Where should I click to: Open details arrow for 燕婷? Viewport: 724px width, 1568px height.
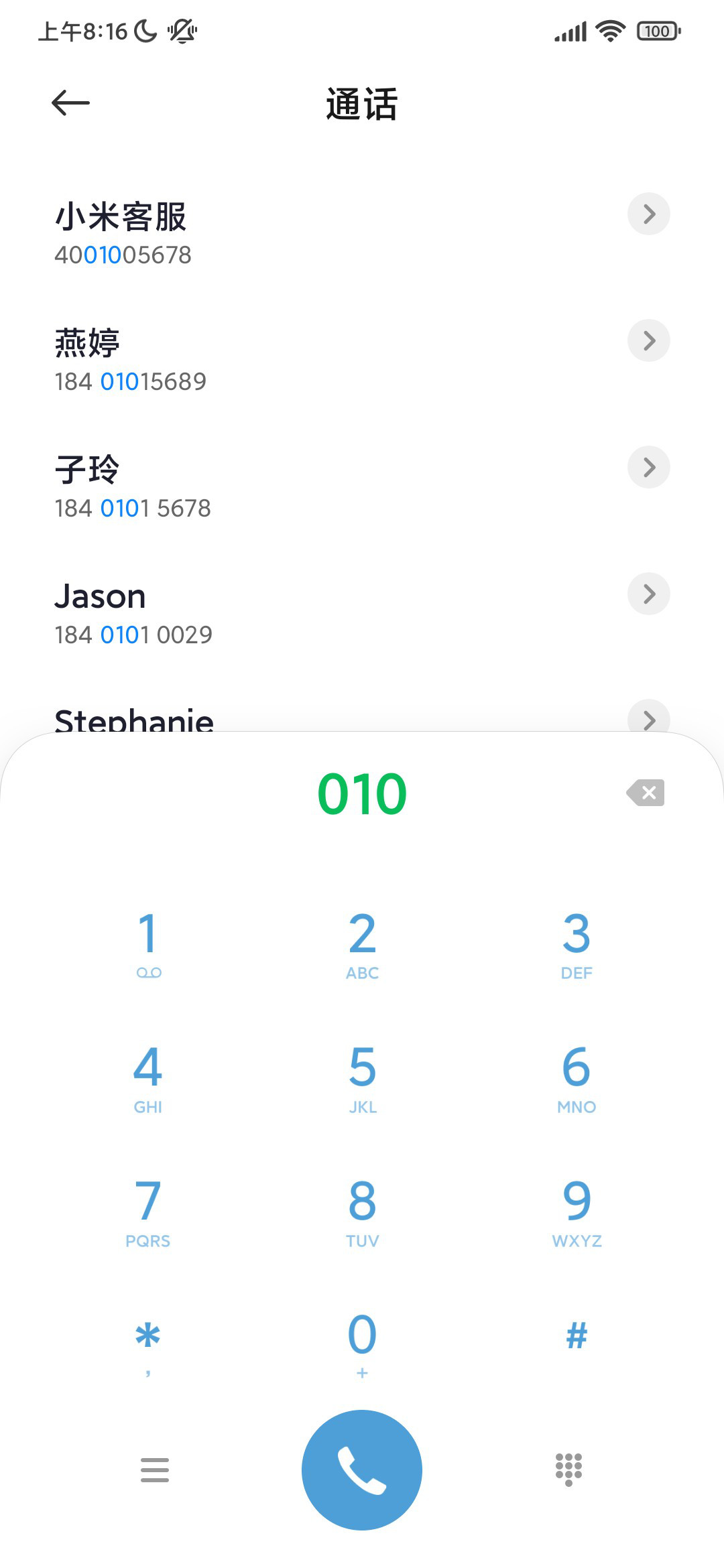648,340
